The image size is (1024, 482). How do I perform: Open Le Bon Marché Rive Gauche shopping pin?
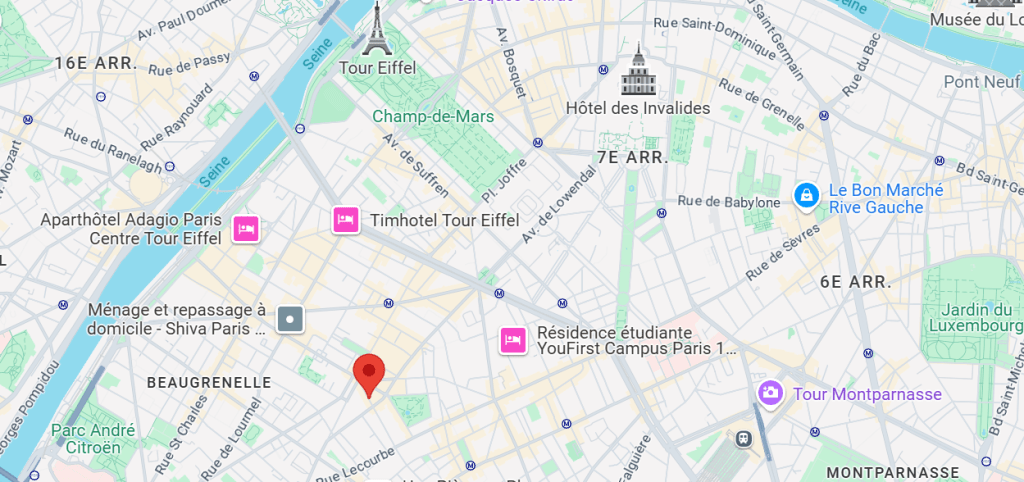tap(806, 195)
